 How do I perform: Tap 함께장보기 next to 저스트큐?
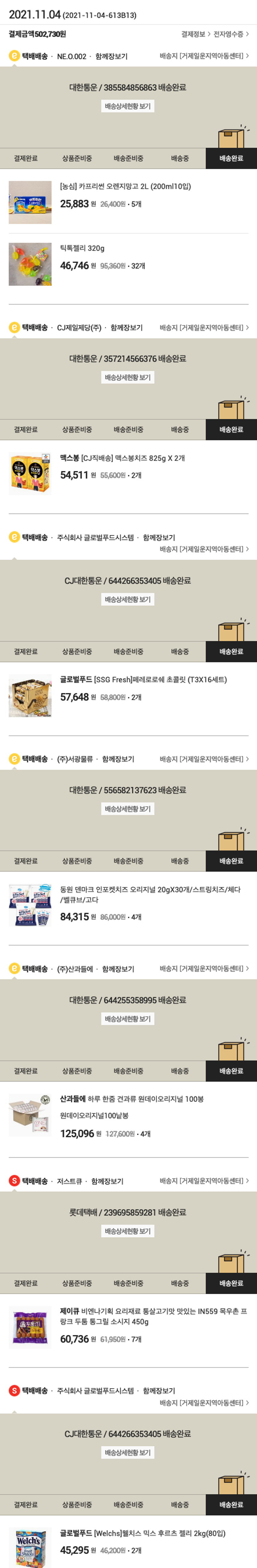tap(107, 1181)
